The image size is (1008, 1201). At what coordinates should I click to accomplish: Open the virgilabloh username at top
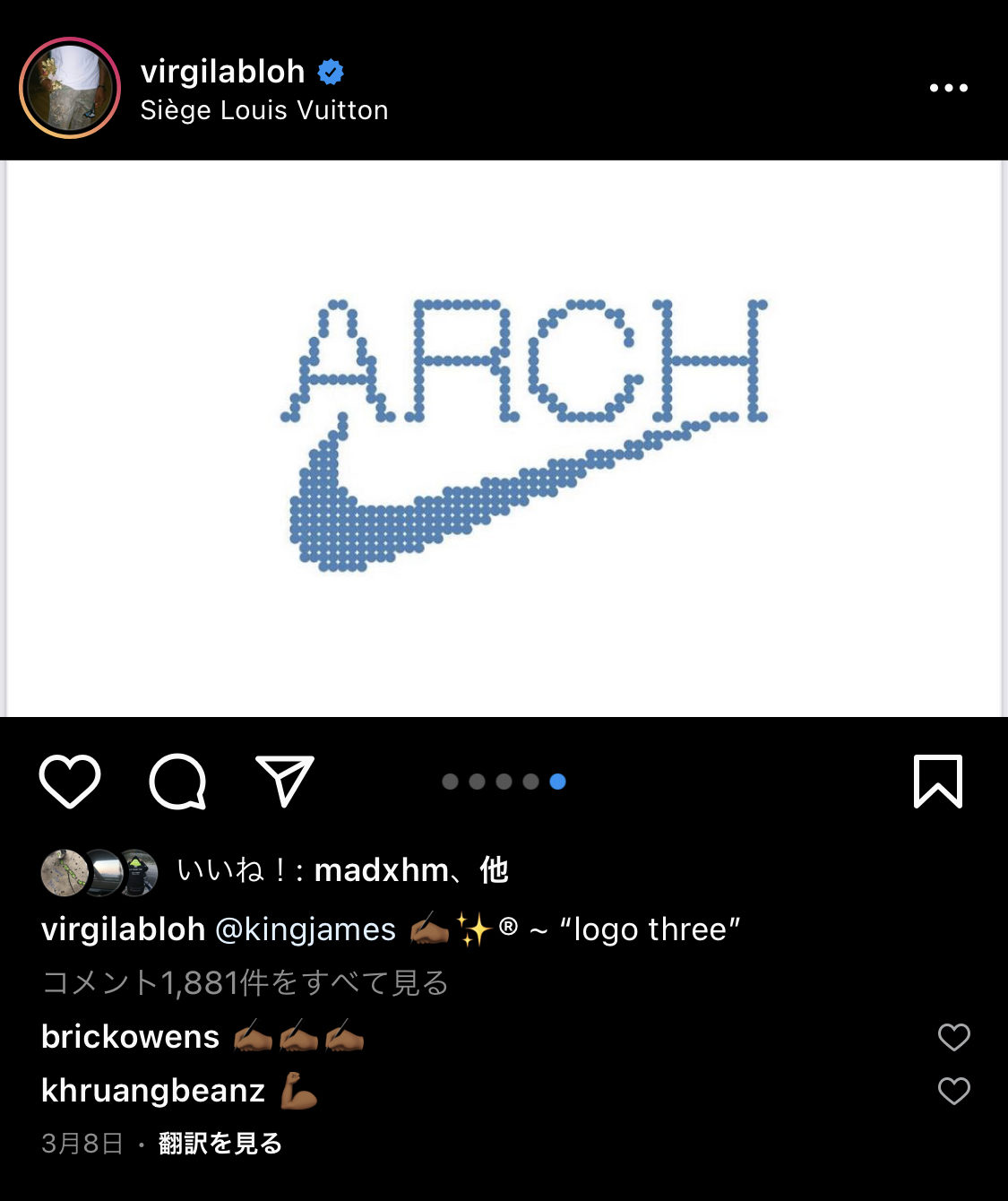222,72
